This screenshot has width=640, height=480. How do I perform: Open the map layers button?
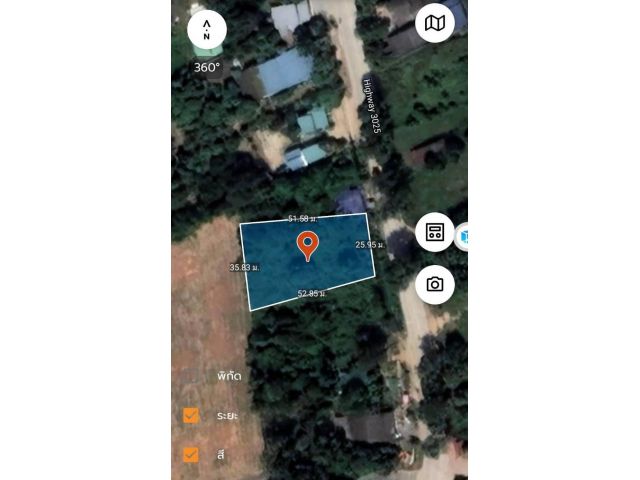point(435,23)
